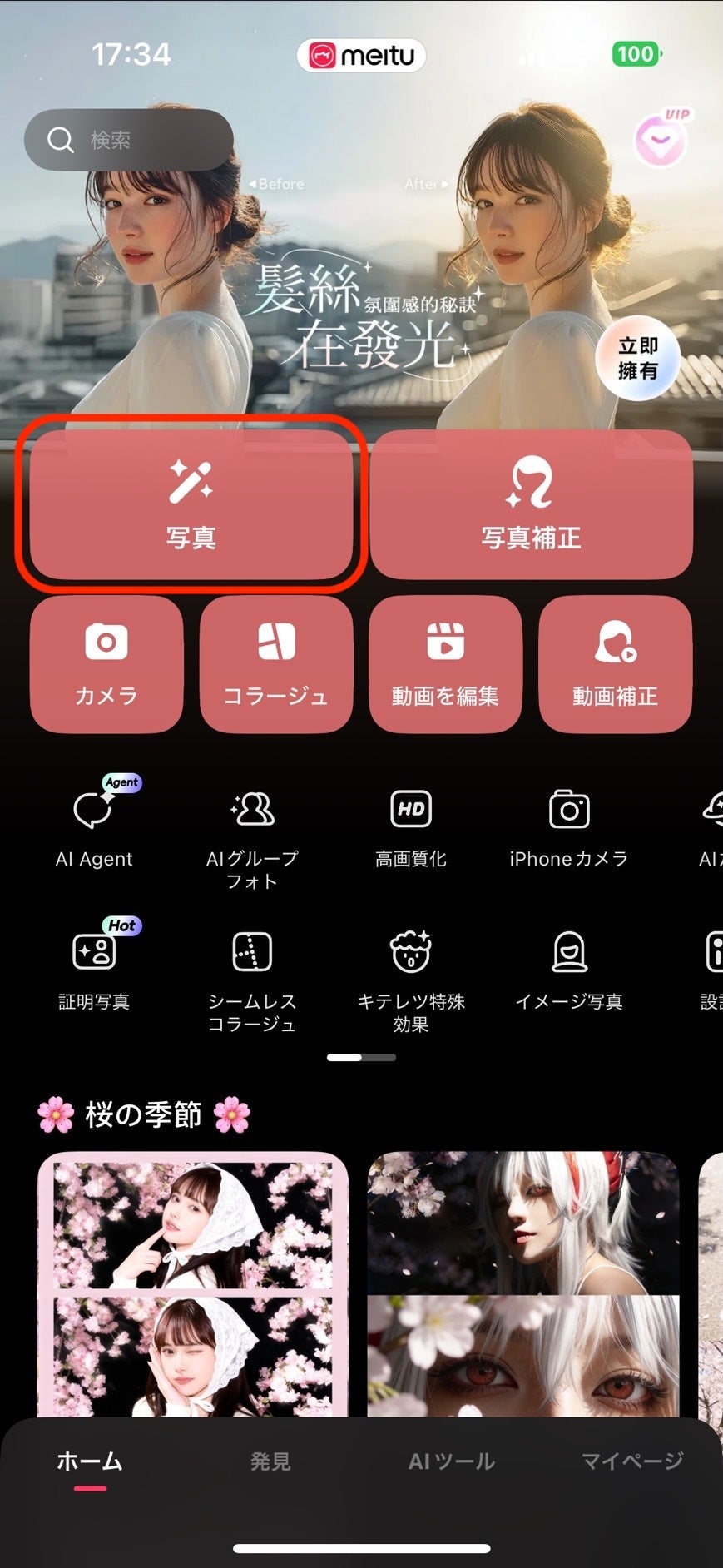Open 動画補正 video retouch
The height and width of the screenshot is (1568, 723).
point(615,663)
